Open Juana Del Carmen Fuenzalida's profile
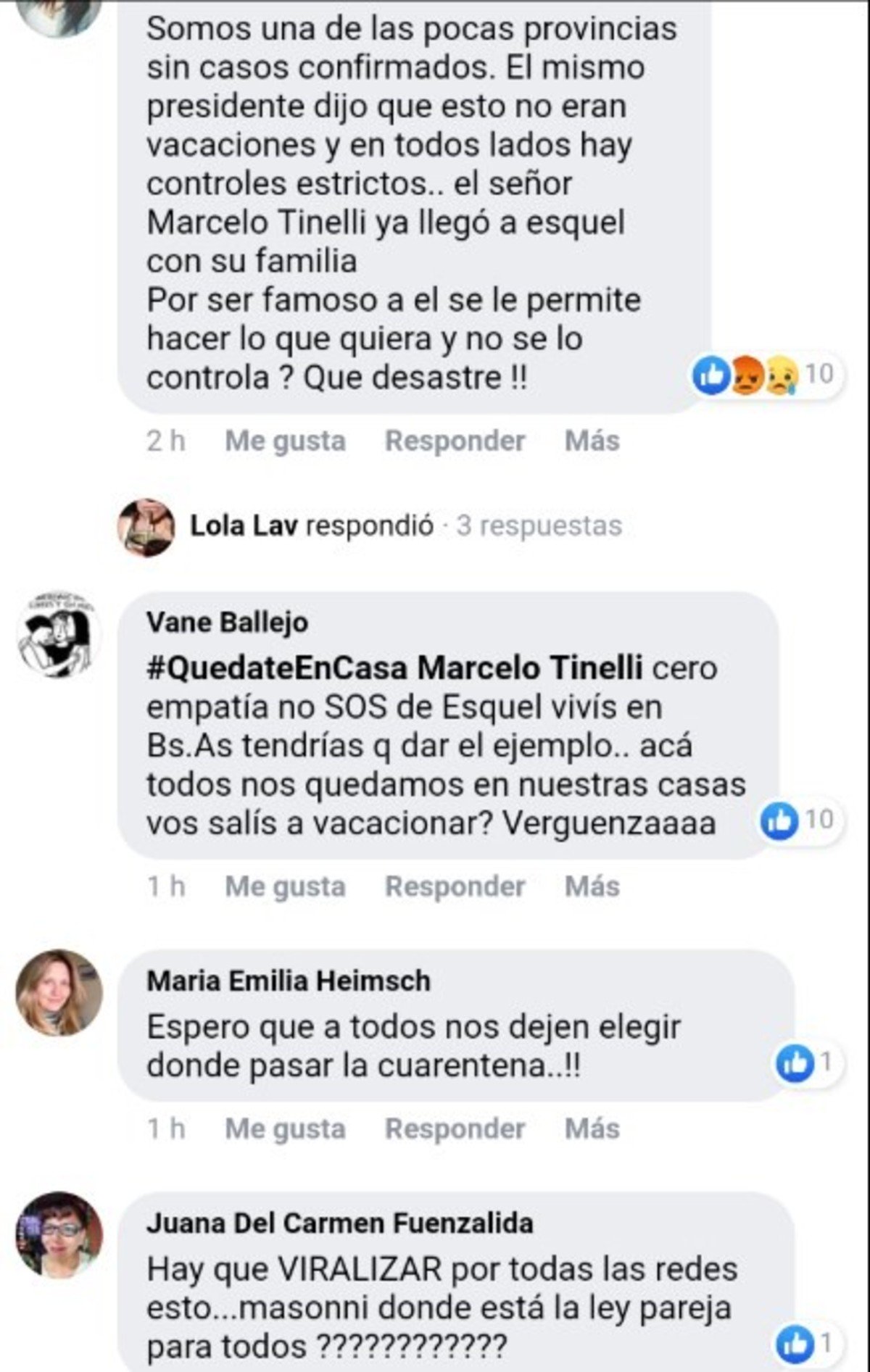This screenshot has height=1372, width=870. pyautogui.click(x=339, y=1223)
